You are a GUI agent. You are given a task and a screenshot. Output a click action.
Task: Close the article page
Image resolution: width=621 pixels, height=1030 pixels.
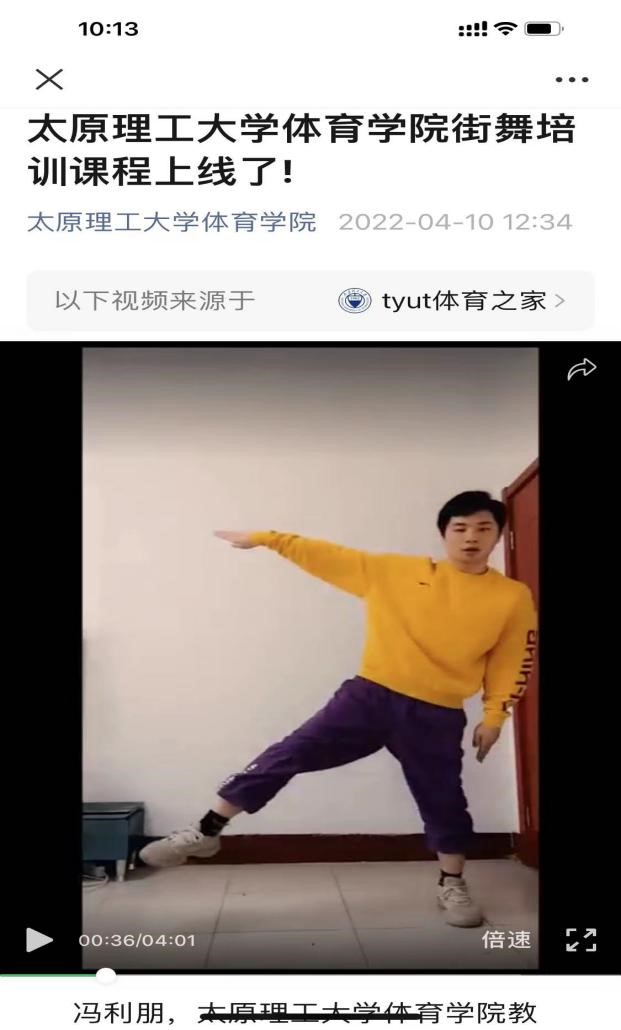pyautogui.click(x=49, y=79)
